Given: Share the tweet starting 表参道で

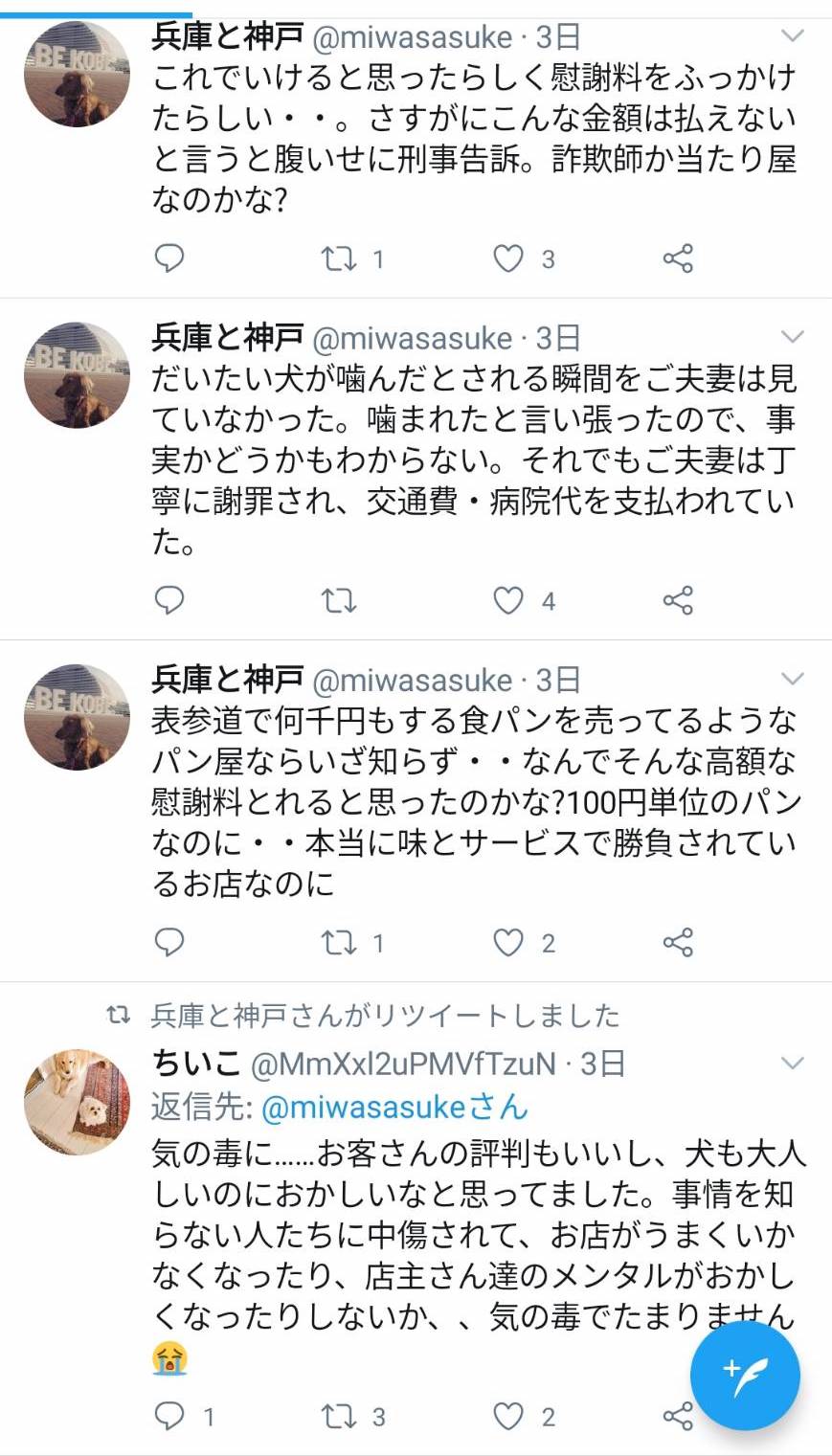Looking at the screenshot, I should (678, 942).
